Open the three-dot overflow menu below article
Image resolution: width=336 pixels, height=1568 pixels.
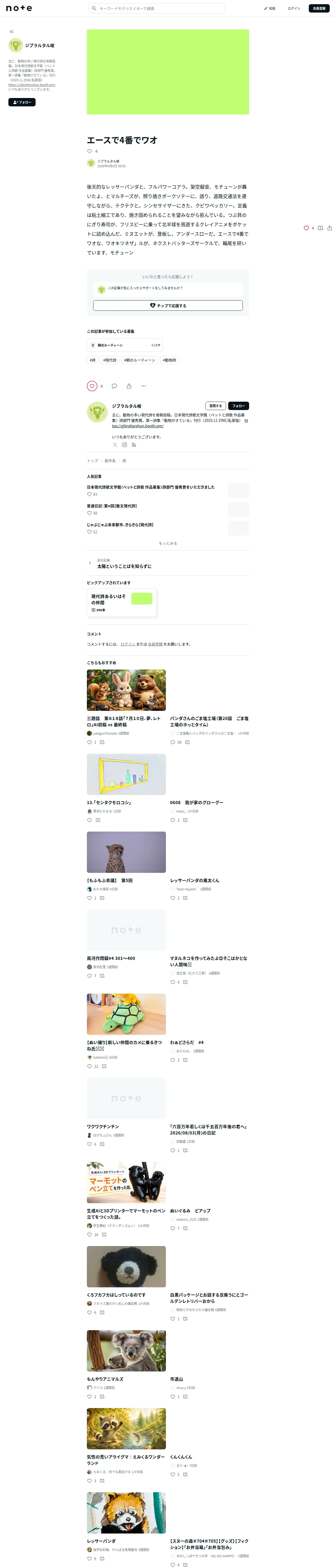(143, 386)
